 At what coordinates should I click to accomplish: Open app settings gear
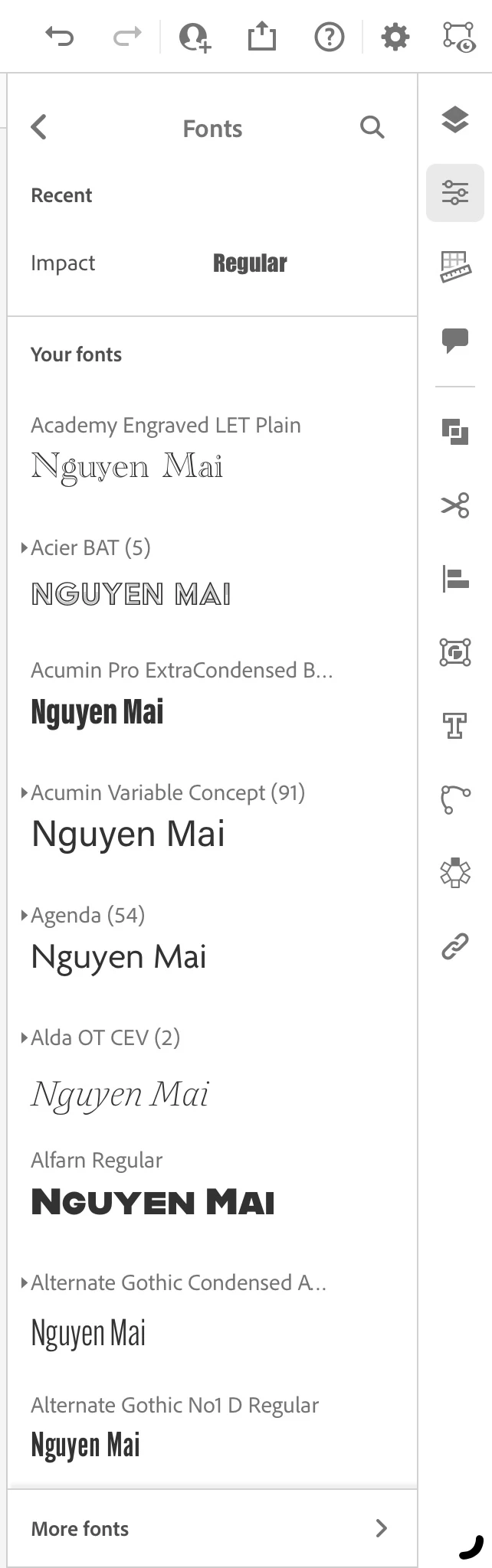click(x=395, y=37)
